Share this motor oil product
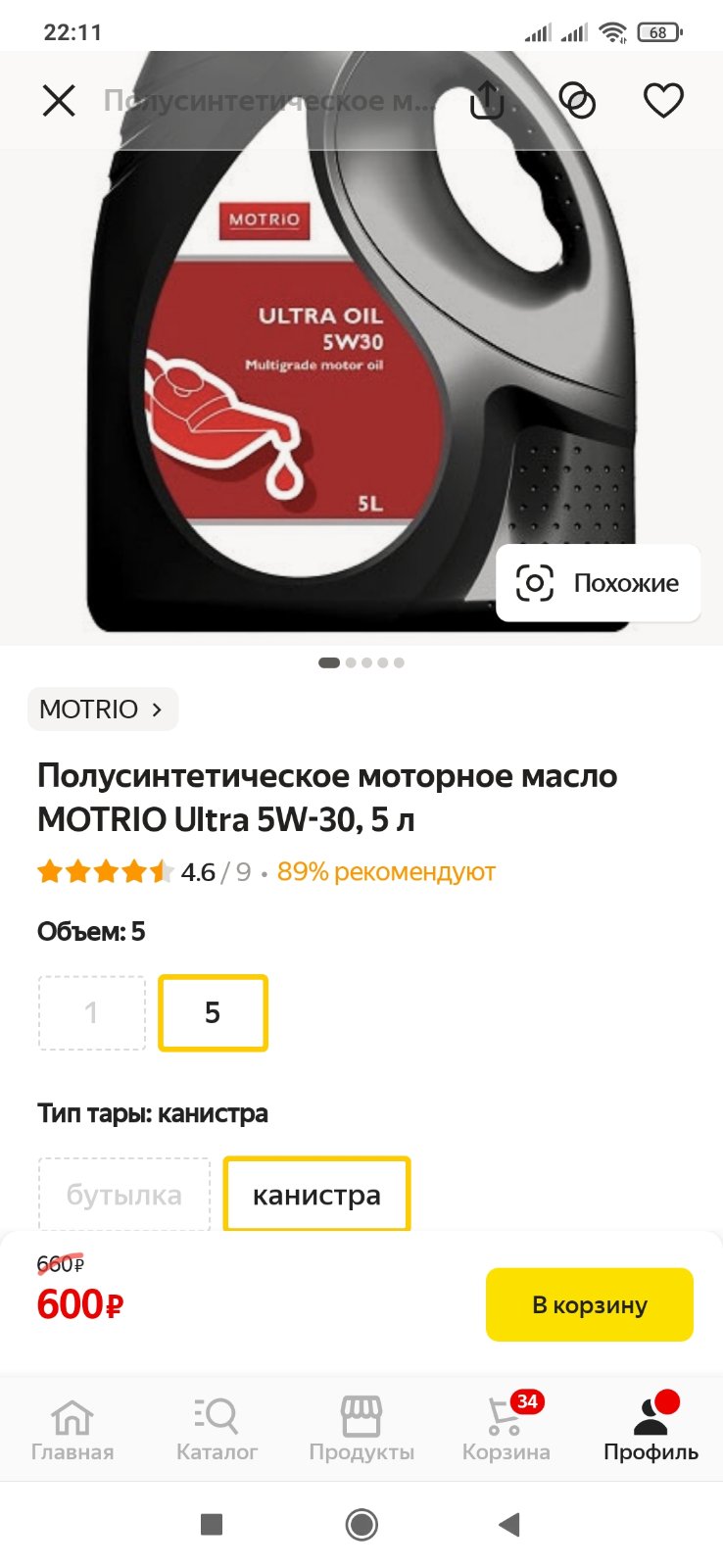Viewport: 723px width, 1568px height. click(487, 100)
